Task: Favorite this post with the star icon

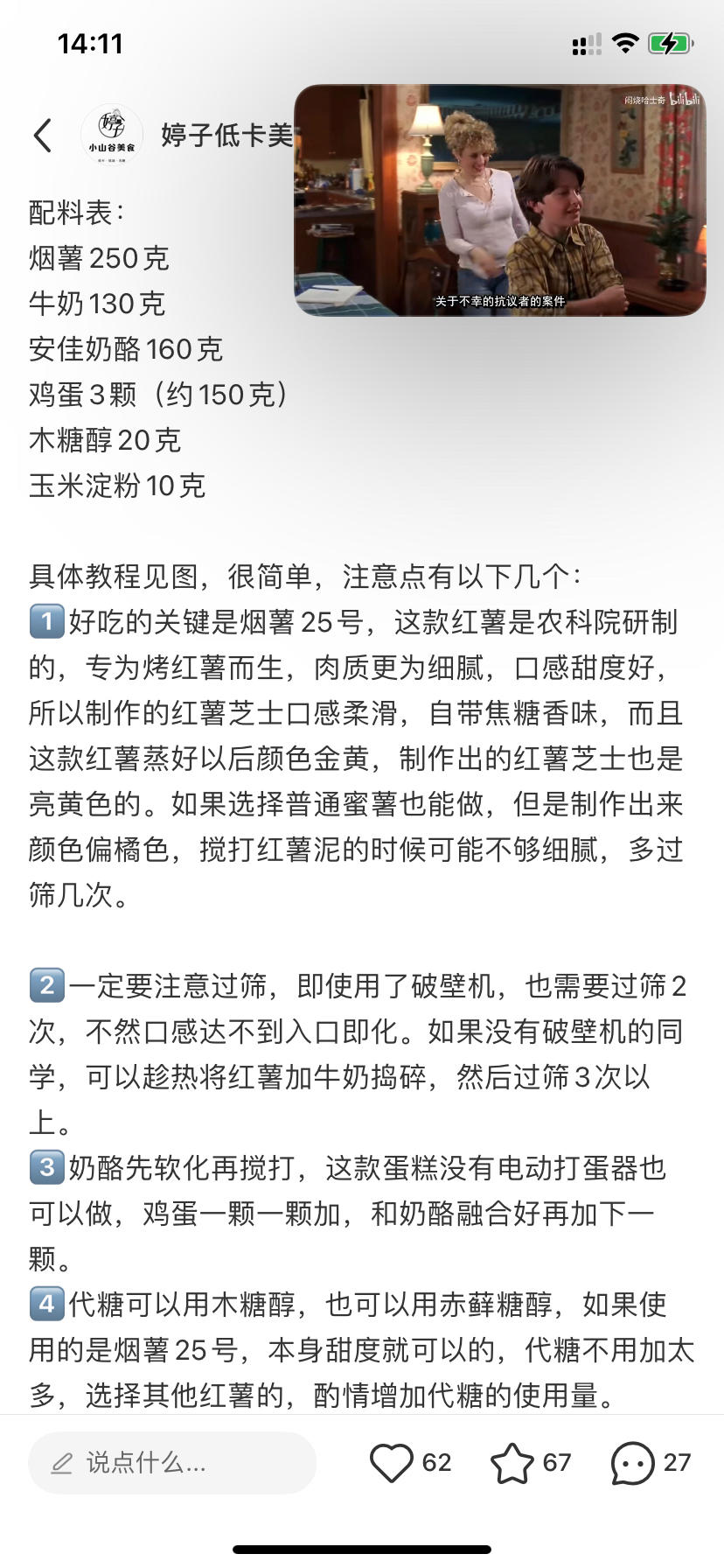Action: pyautogui.click(x=512, y=1463)
